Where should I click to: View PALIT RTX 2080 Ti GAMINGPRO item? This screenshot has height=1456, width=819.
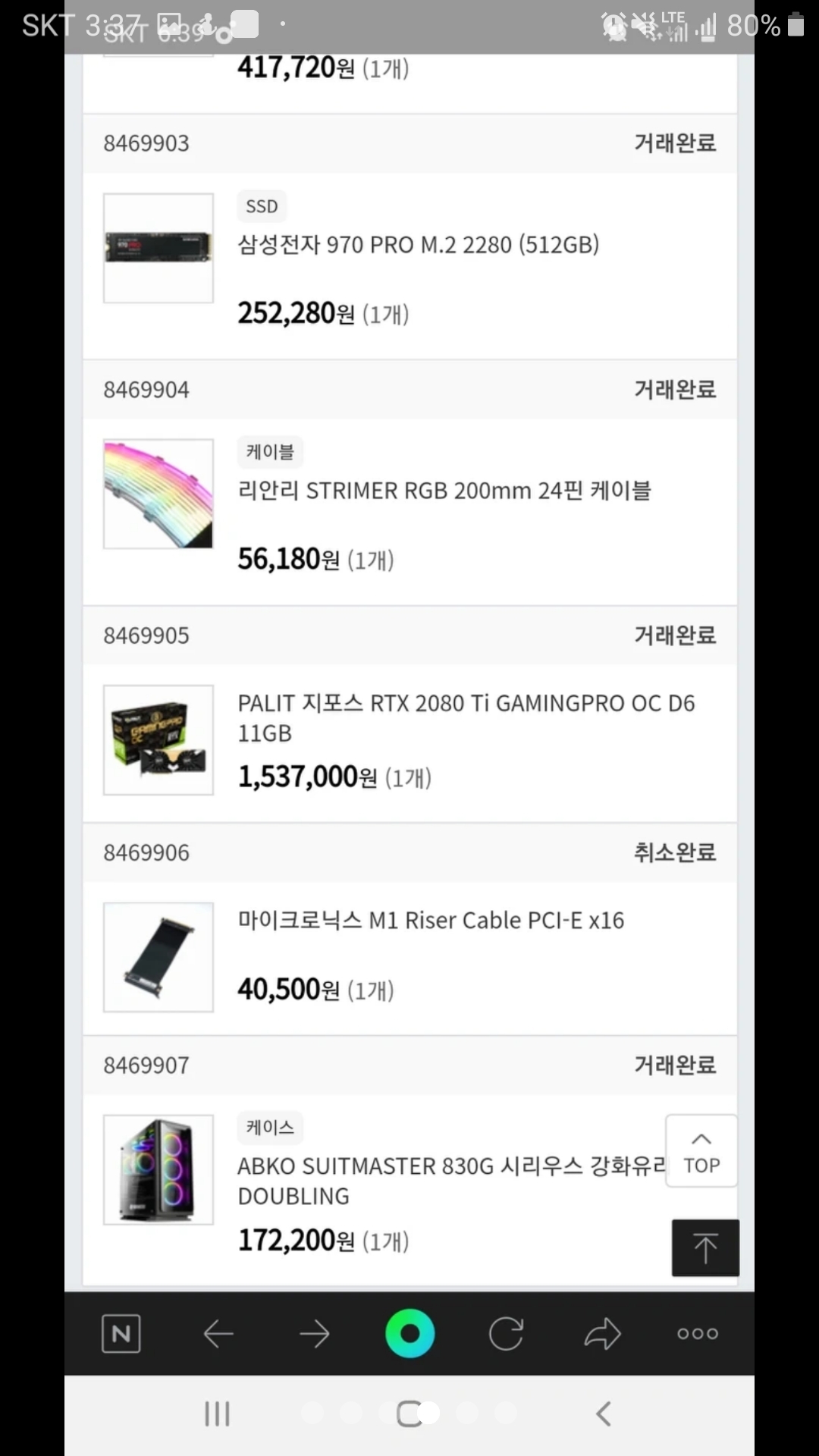point(465,717)
